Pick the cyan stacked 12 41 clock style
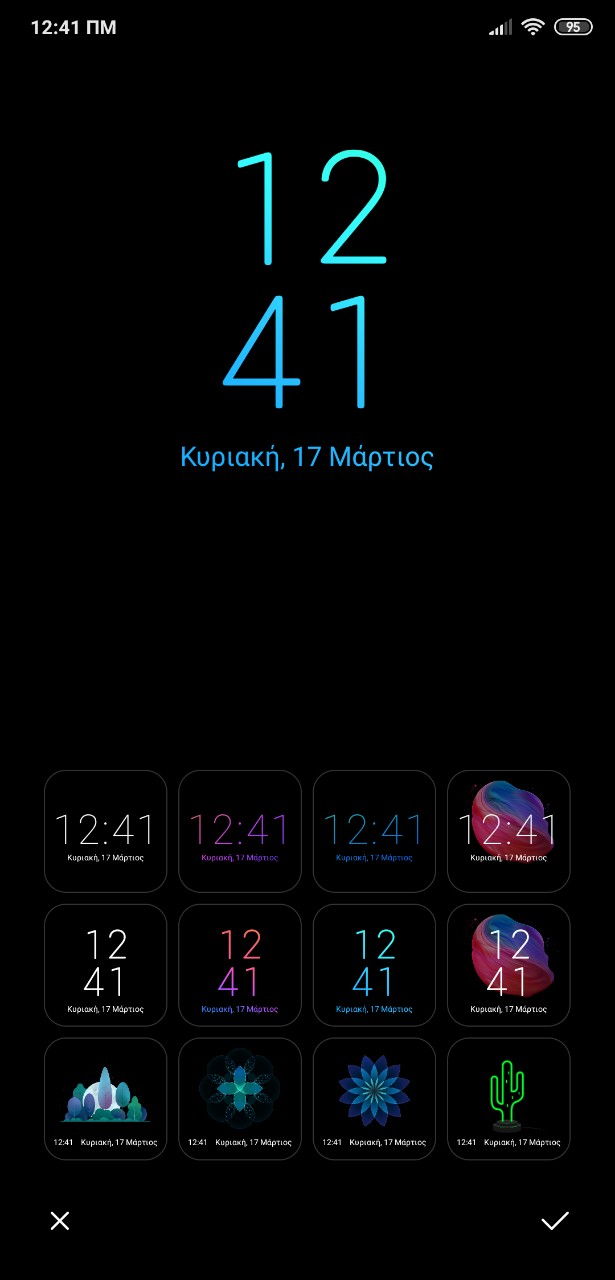Image resolution: width=615 pixels, height=1280 pixels. [x=374, y=965]
